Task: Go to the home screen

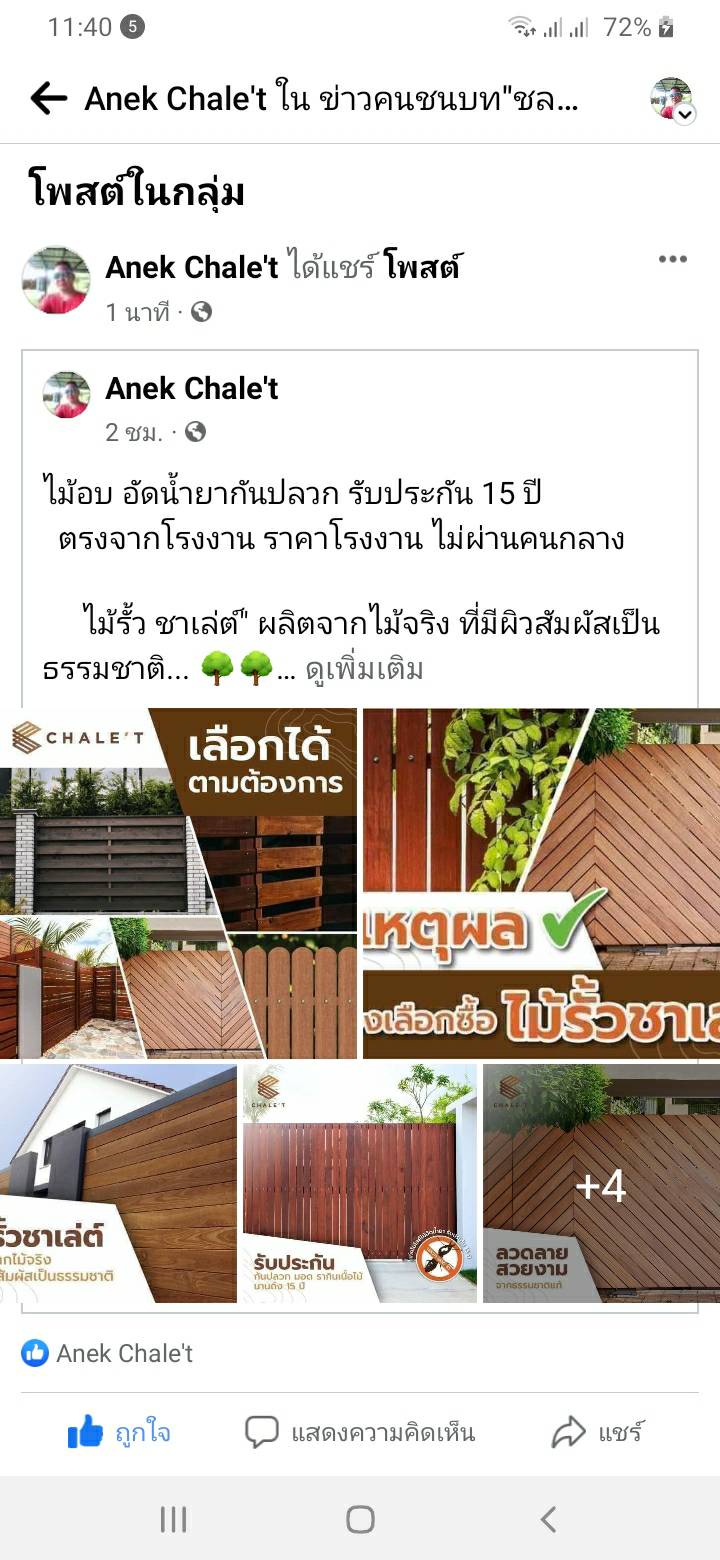Action: pos(360,1520)
